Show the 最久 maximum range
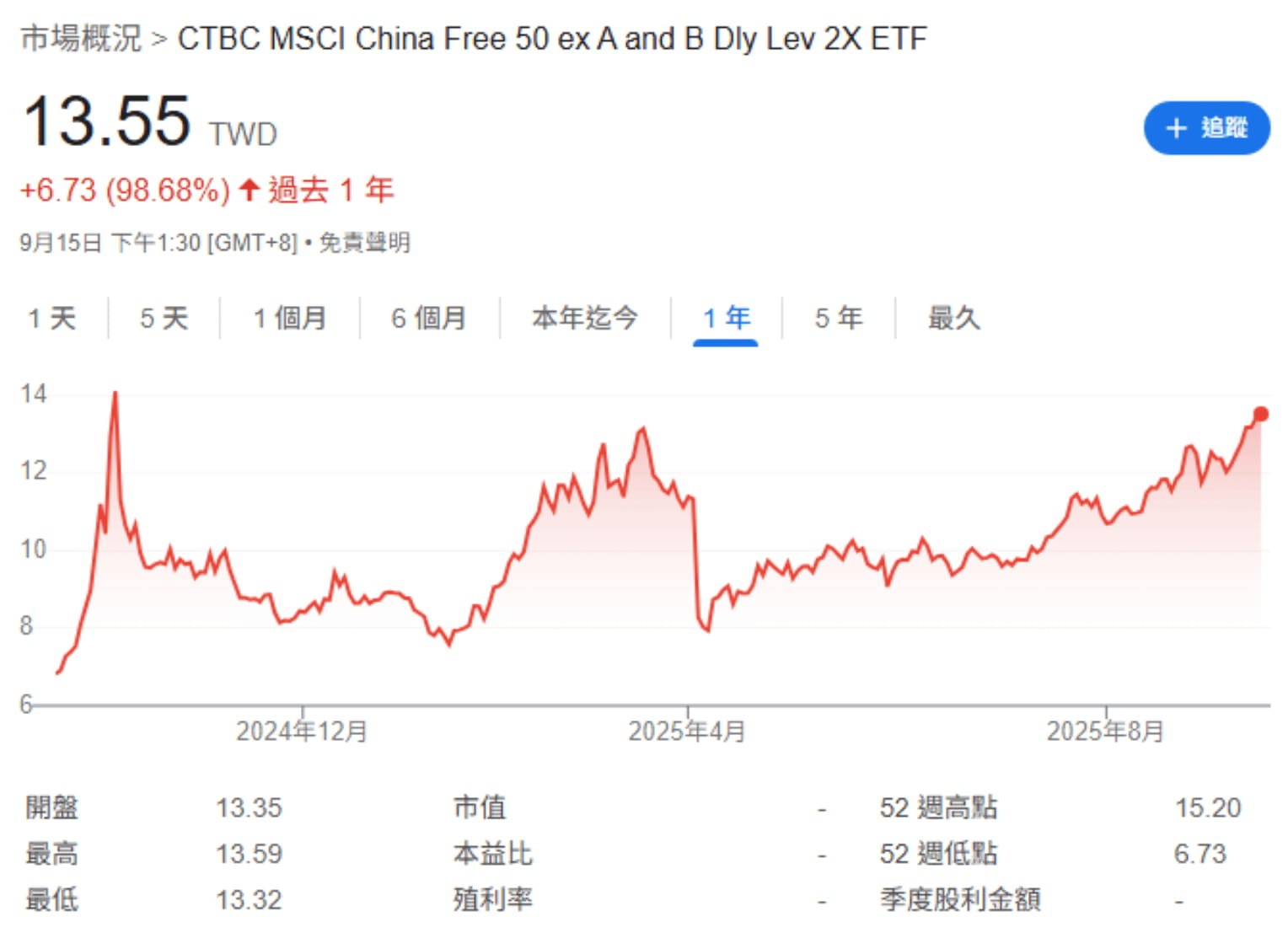The width and height of the screenshot is (1288, 949). pos(953,318)
